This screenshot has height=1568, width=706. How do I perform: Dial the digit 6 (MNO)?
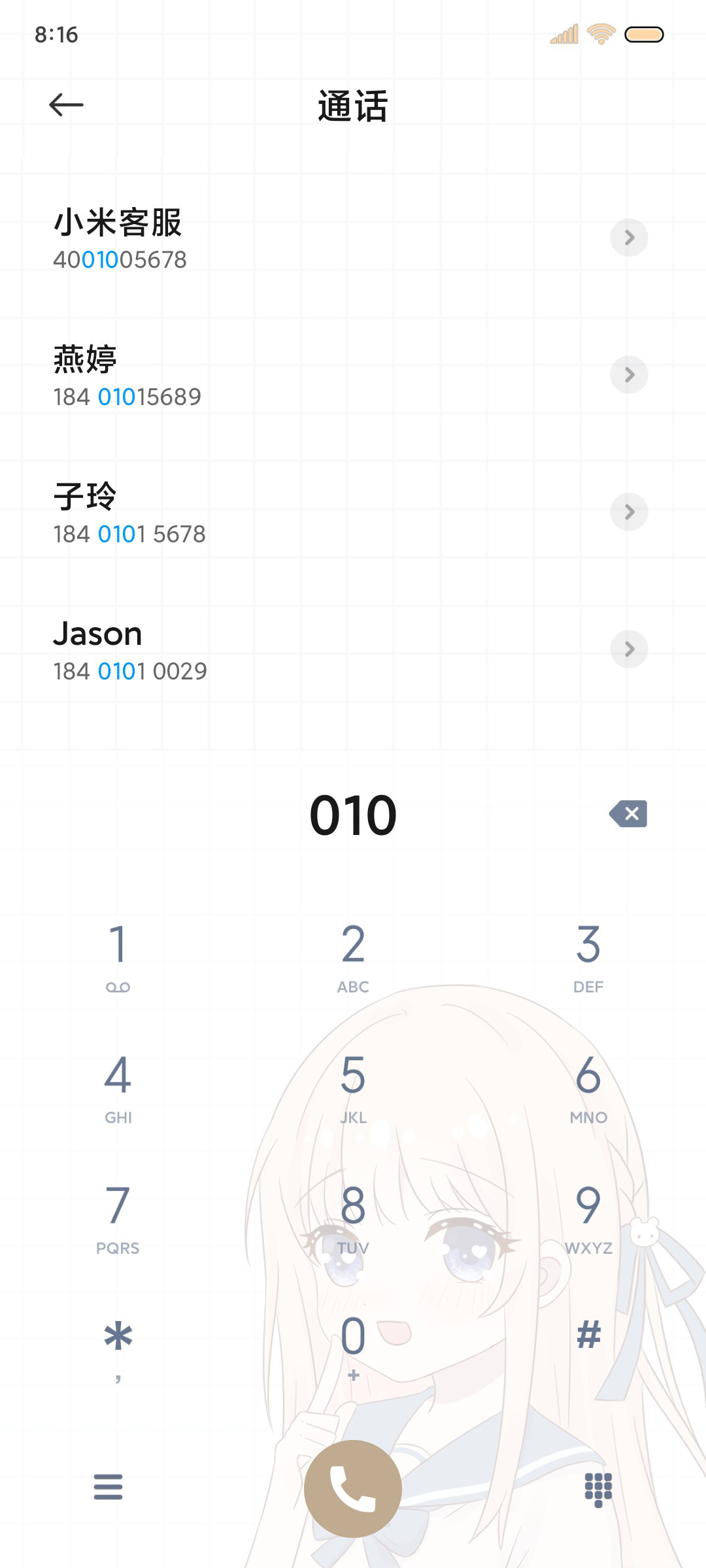tap(588, 1088)
